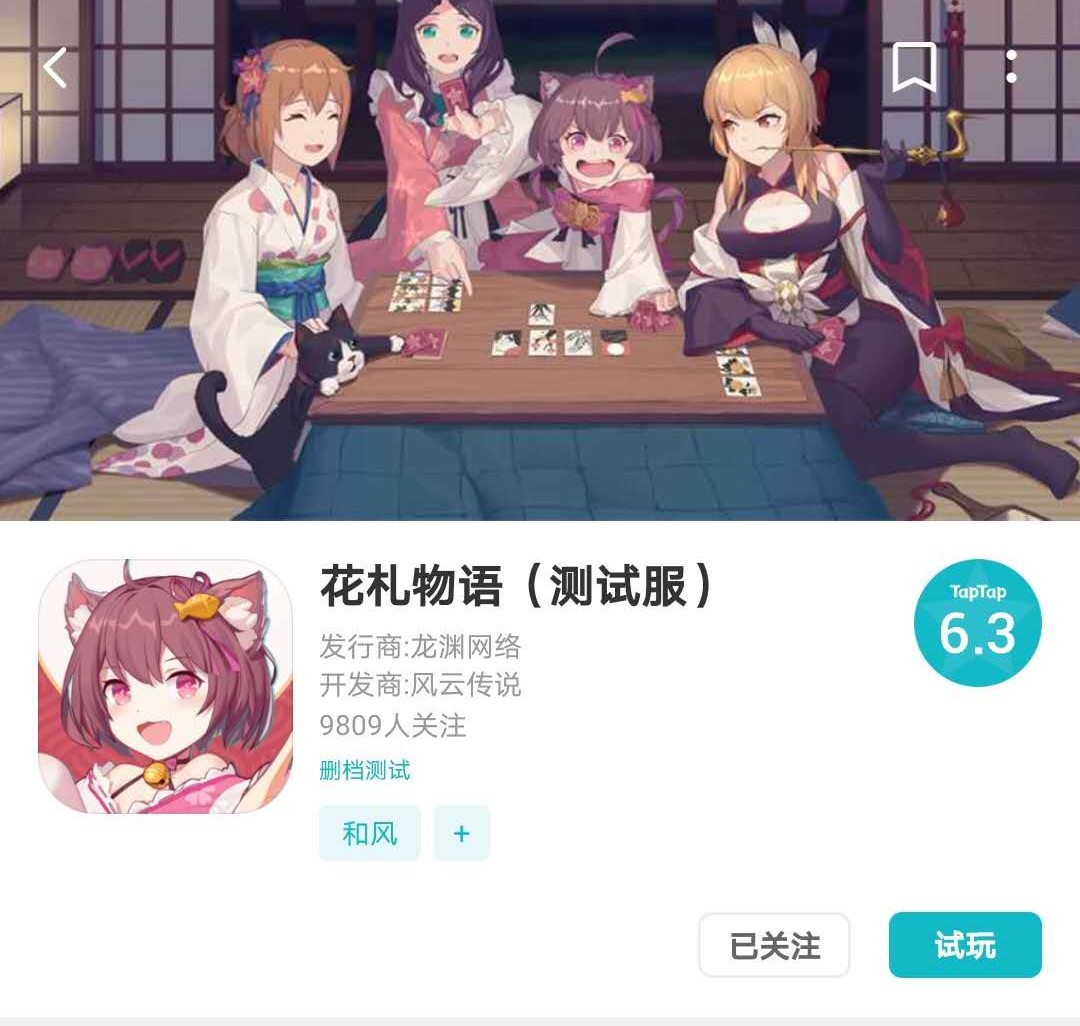
Task: Select the 和风 tag chip
Action: (x=370, y=833)
